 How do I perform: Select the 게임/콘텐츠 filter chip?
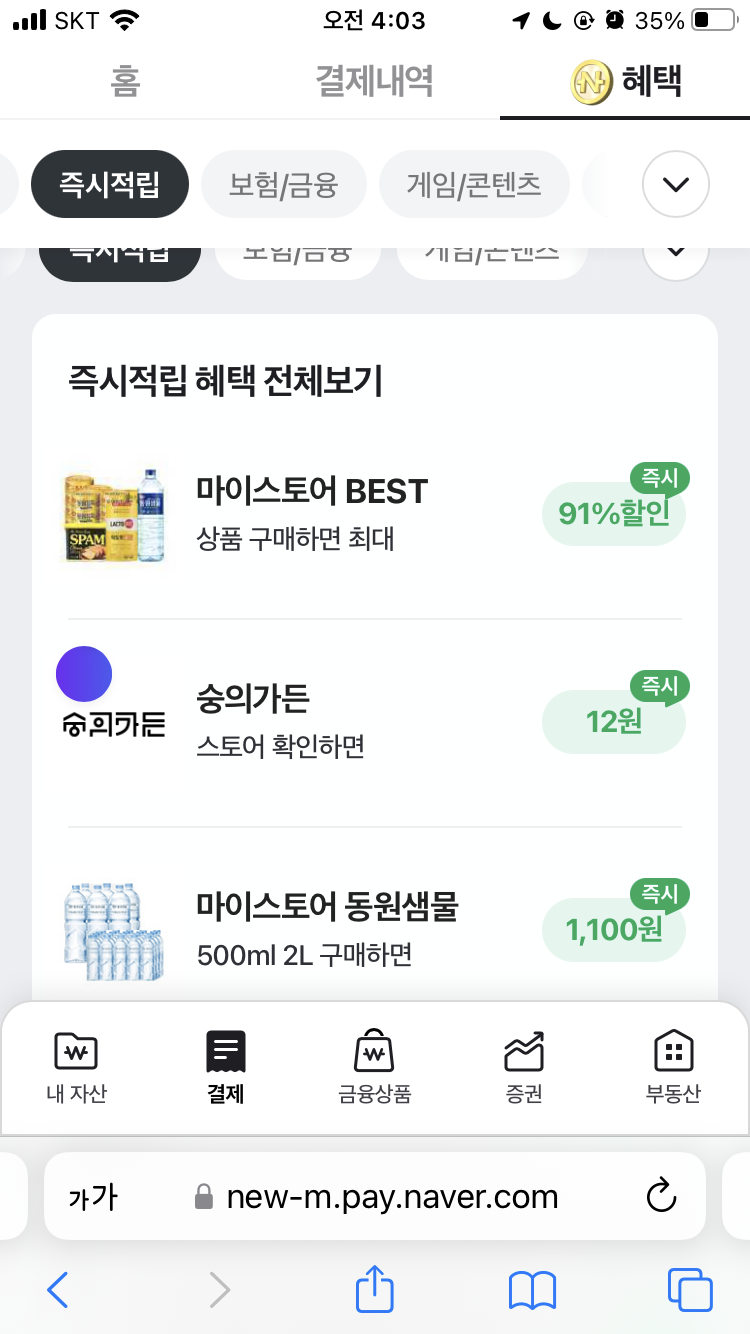(473, 185)
